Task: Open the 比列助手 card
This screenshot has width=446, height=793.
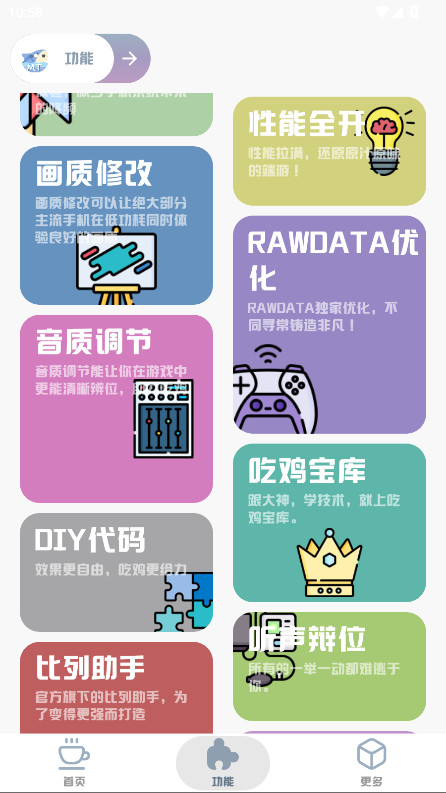Action: tap(116, 688)
